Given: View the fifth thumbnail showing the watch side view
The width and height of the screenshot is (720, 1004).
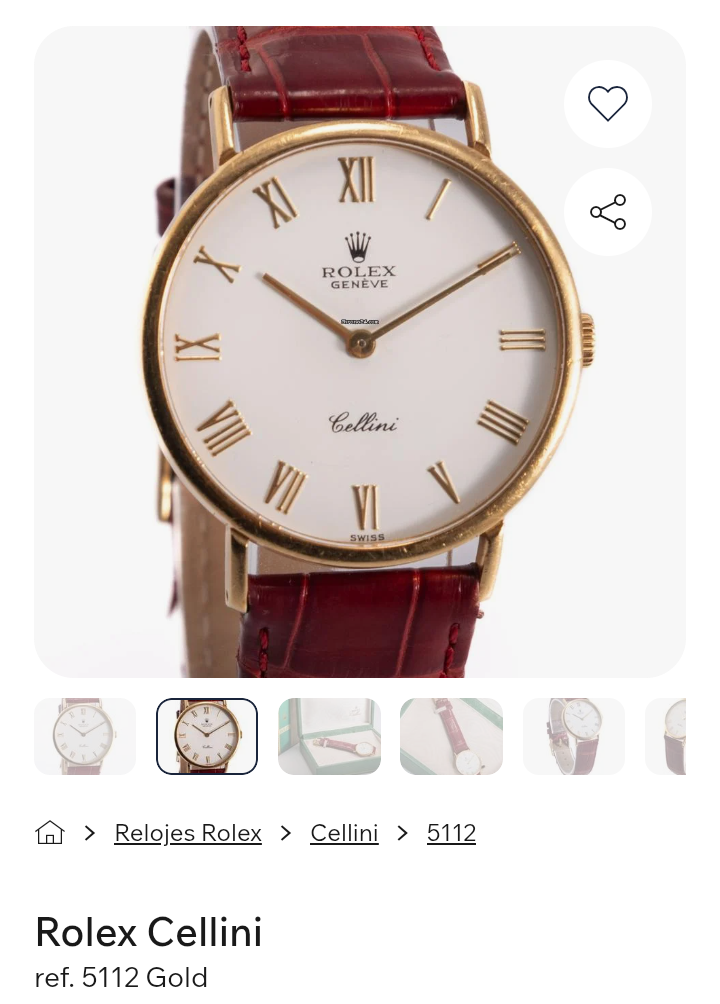Looking at the screenshot, I should pyautogui.click(x=573, y=736).
